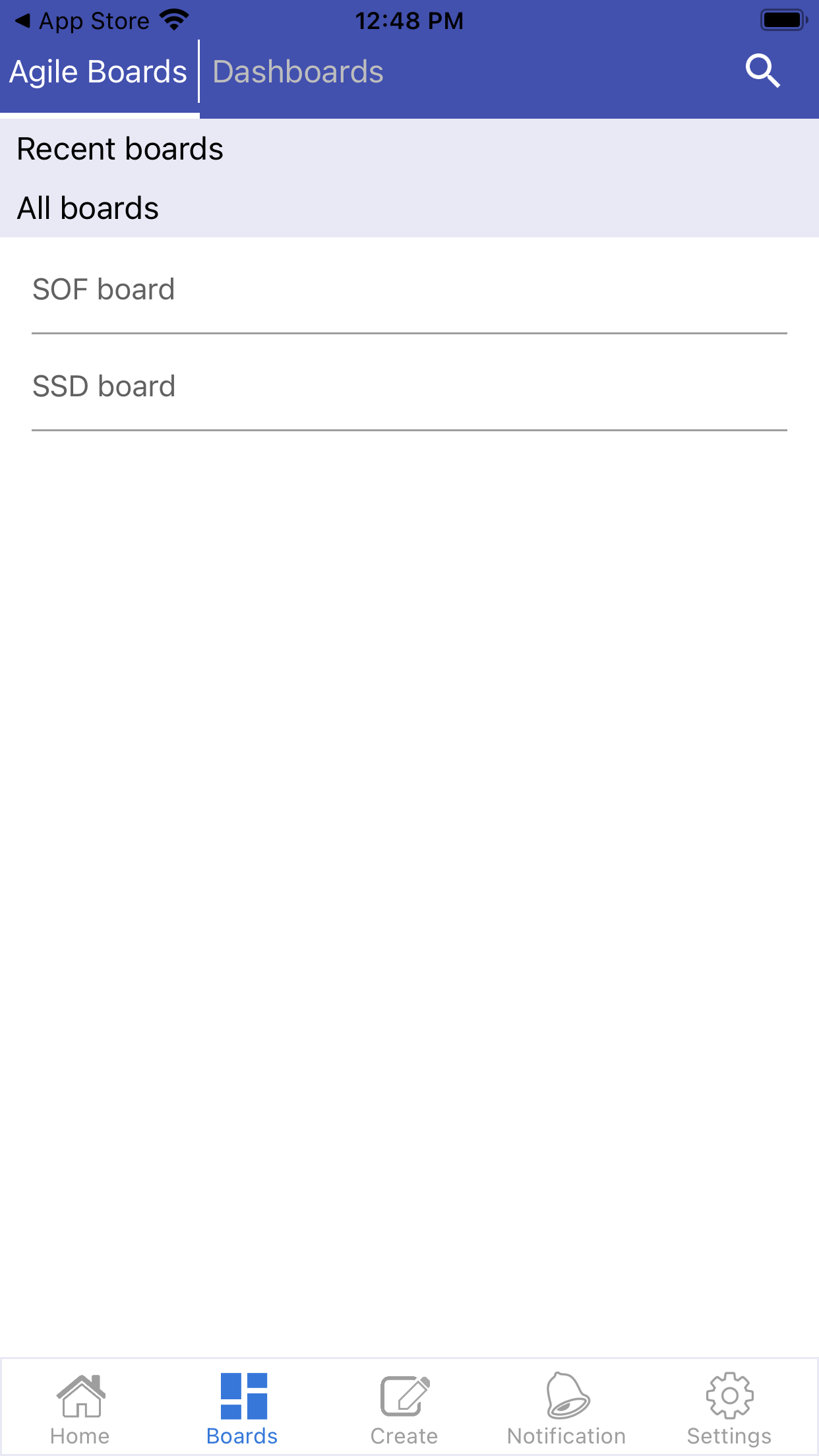Open the search icon

point(763,71)
